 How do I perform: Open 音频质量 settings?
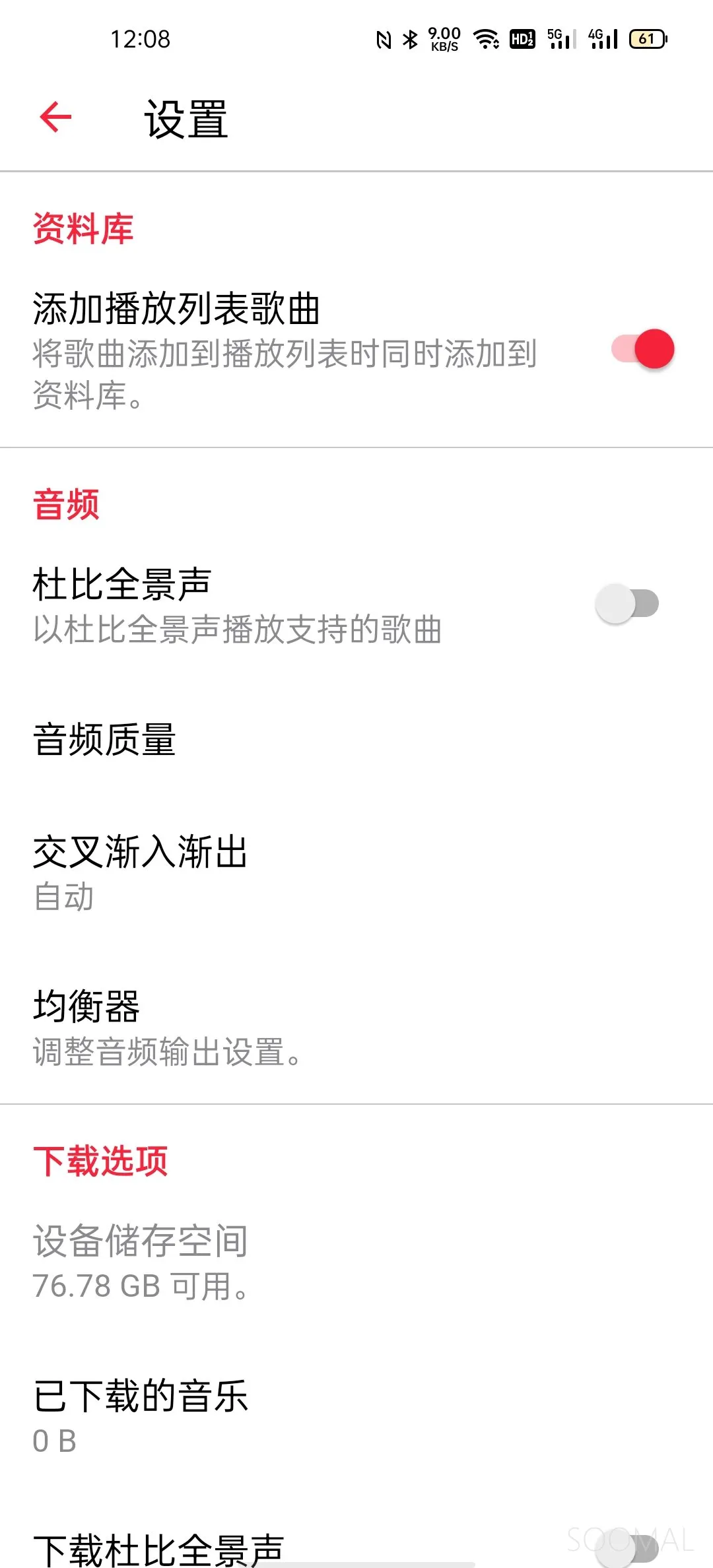(x=356, y=739)
